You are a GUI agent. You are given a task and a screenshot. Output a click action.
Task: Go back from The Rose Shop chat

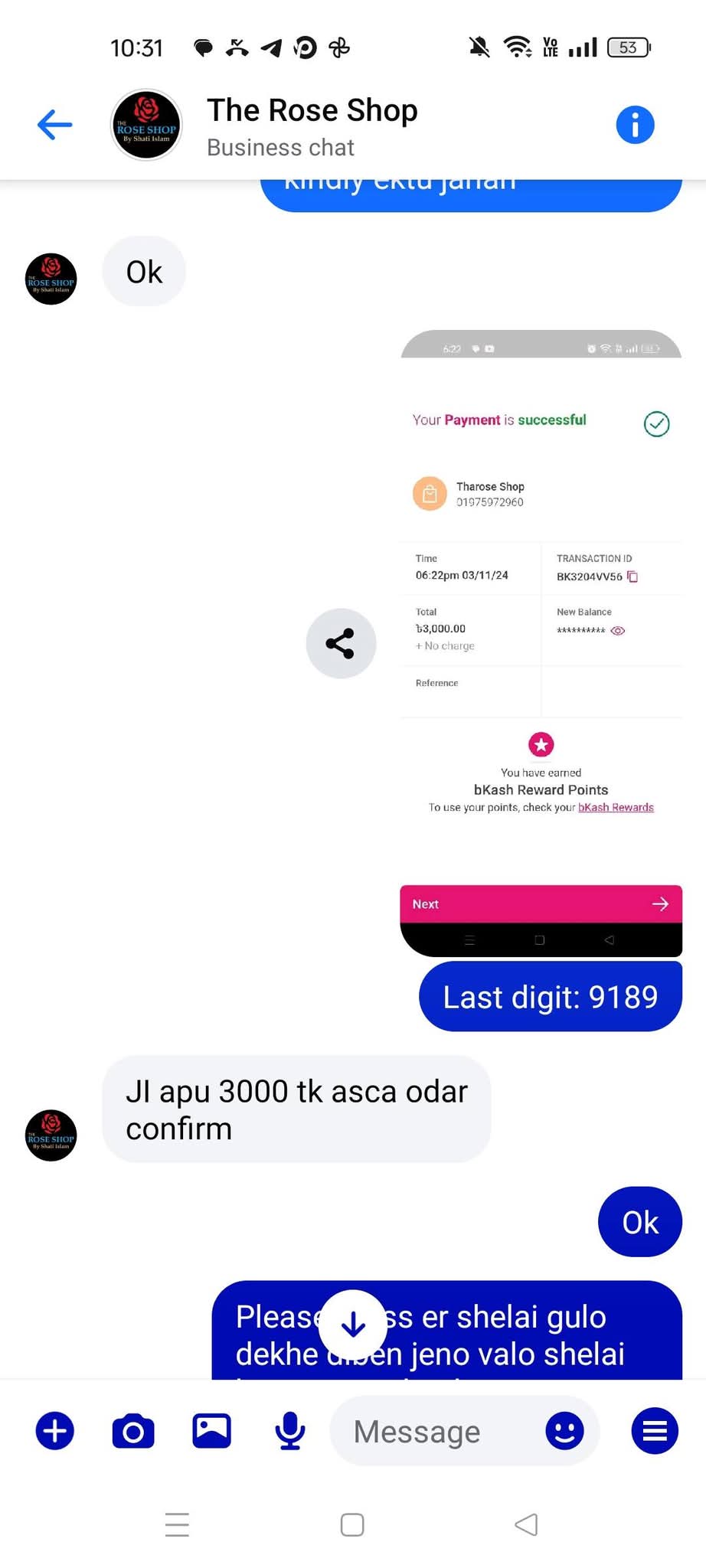coord(55,125)
